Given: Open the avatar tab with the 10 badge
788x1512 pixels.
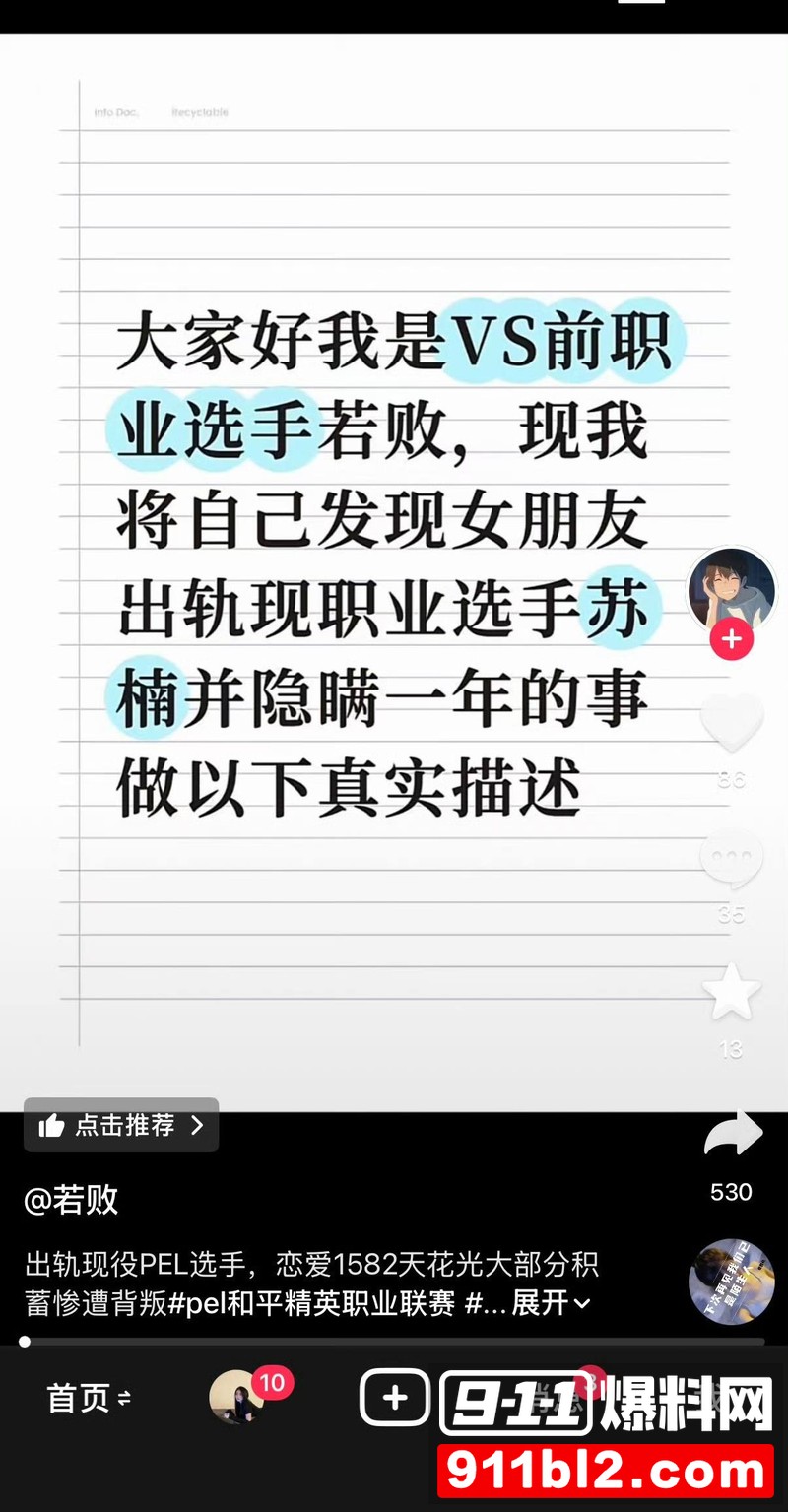Looking at the screenshot, I should tap(236, 1397).
